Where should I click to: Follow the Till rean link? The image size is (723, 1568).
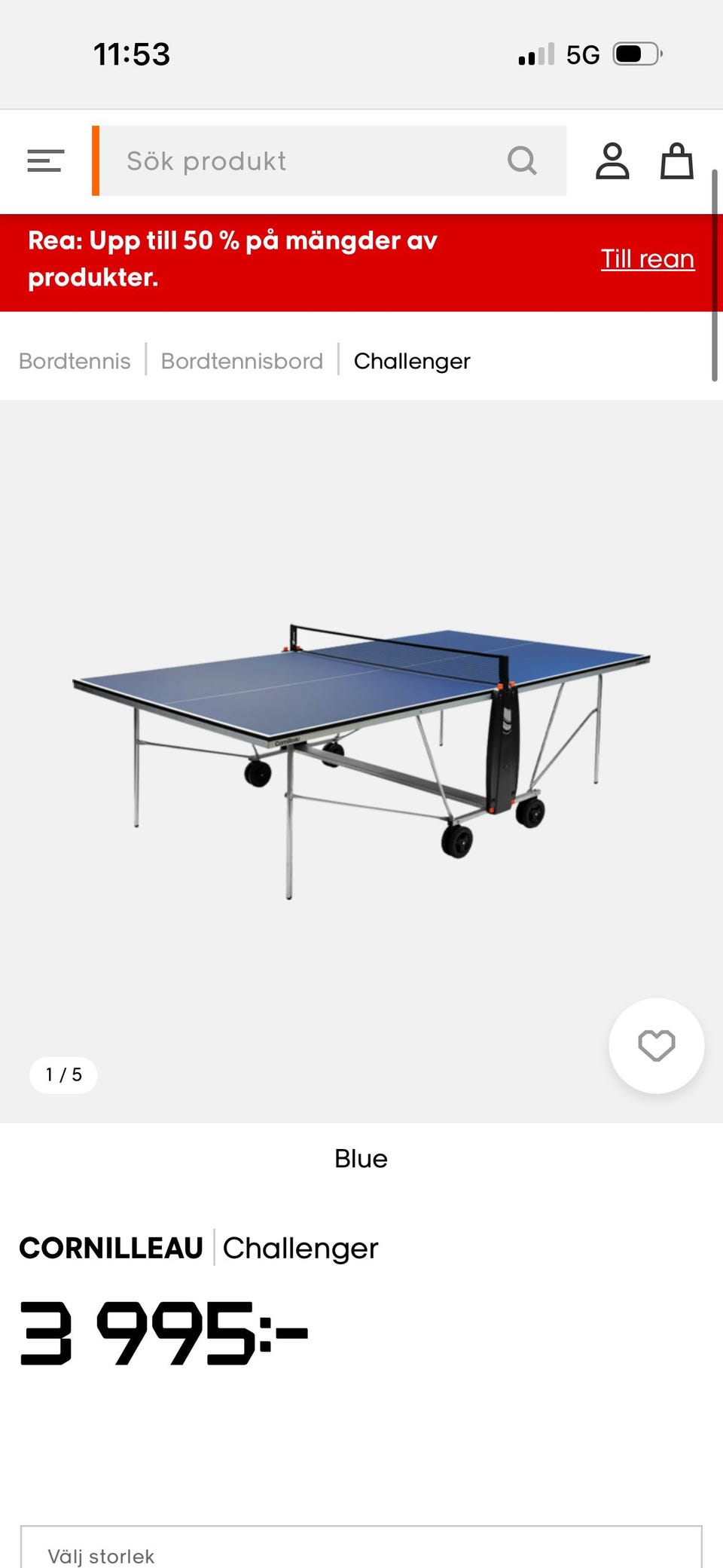[648, 258]
